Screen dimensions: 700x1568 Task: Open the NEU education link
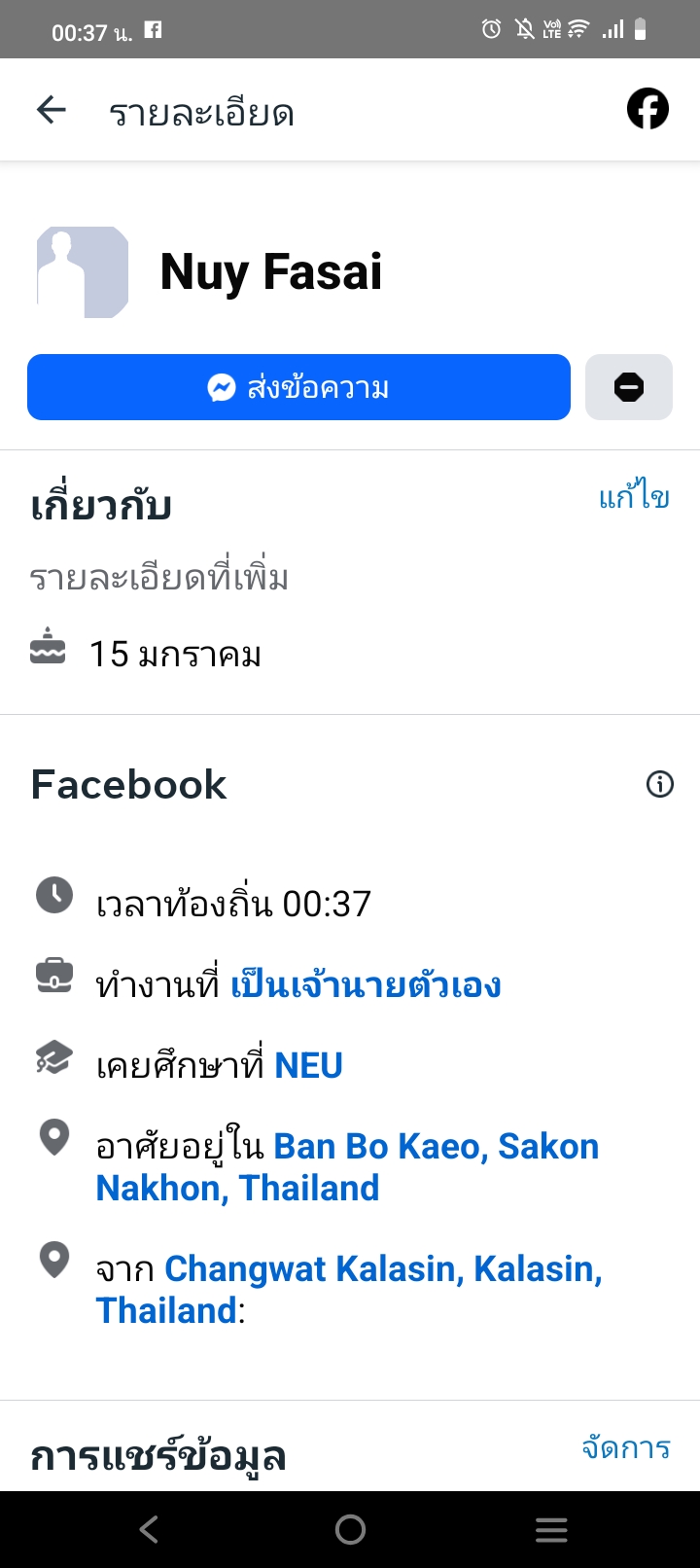tap(309, 1065)
